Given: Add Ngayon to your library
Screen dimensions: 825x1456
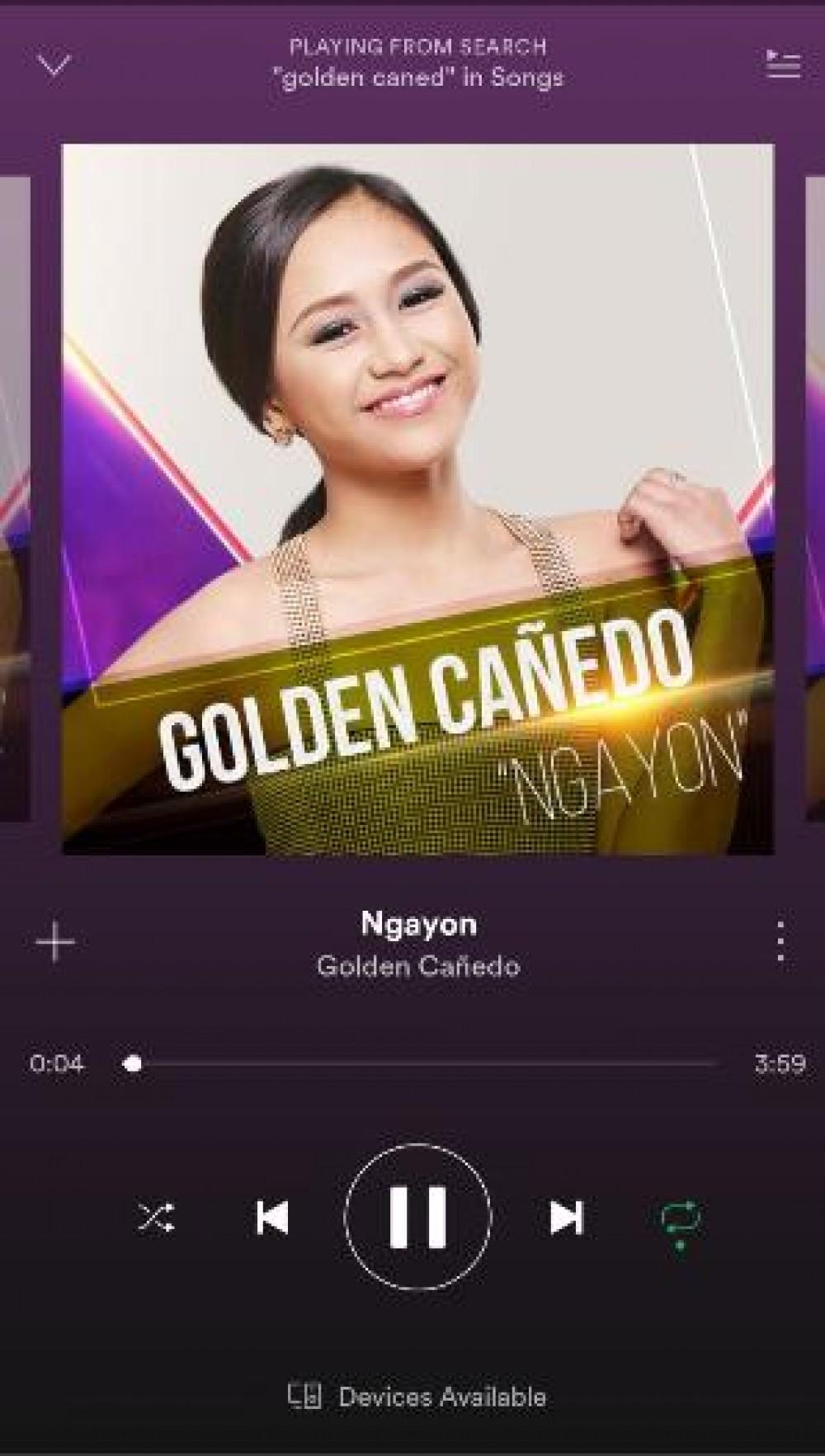Looking at the screenshot, I should (x=55, y=942).
